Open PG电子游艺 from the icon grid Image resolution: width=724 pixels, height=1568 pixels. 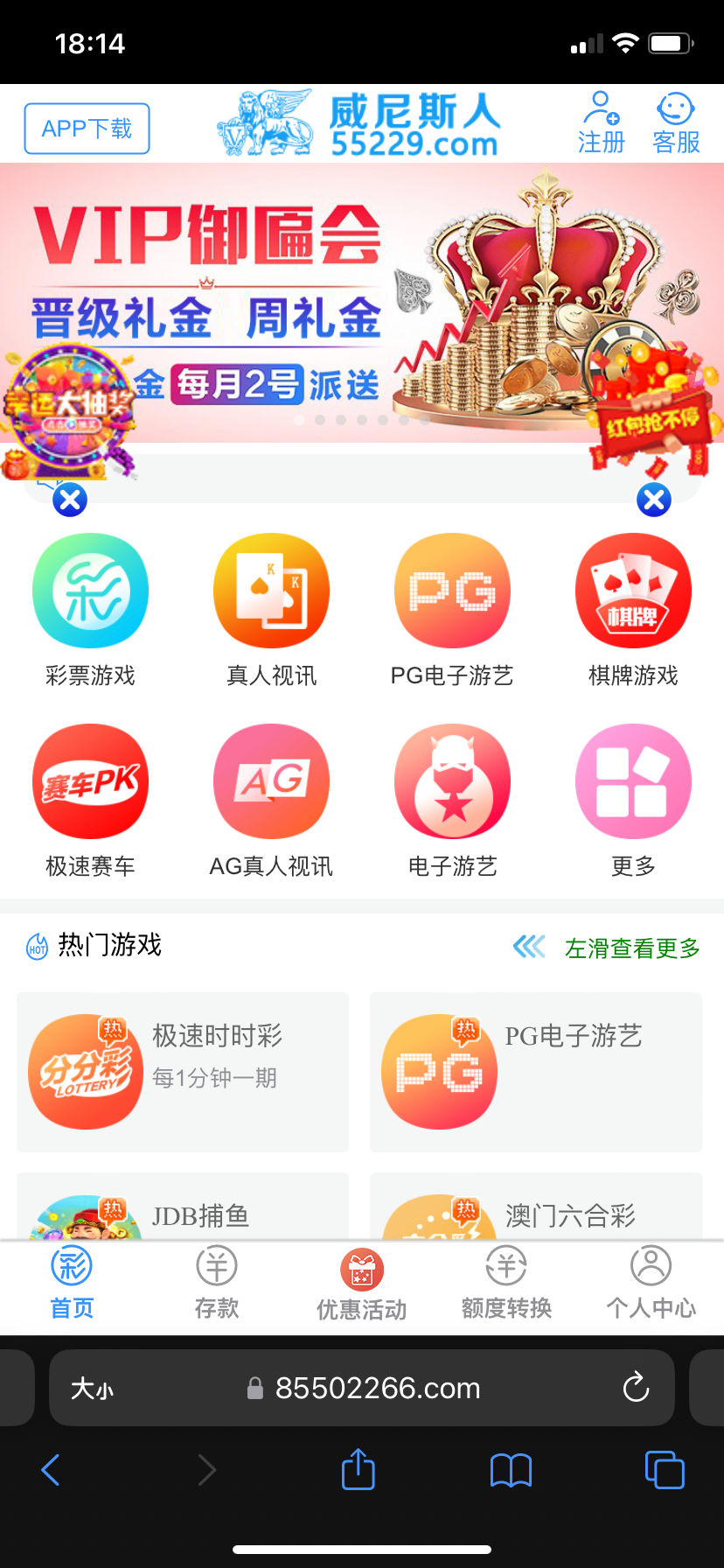click(x=452, y=591)
